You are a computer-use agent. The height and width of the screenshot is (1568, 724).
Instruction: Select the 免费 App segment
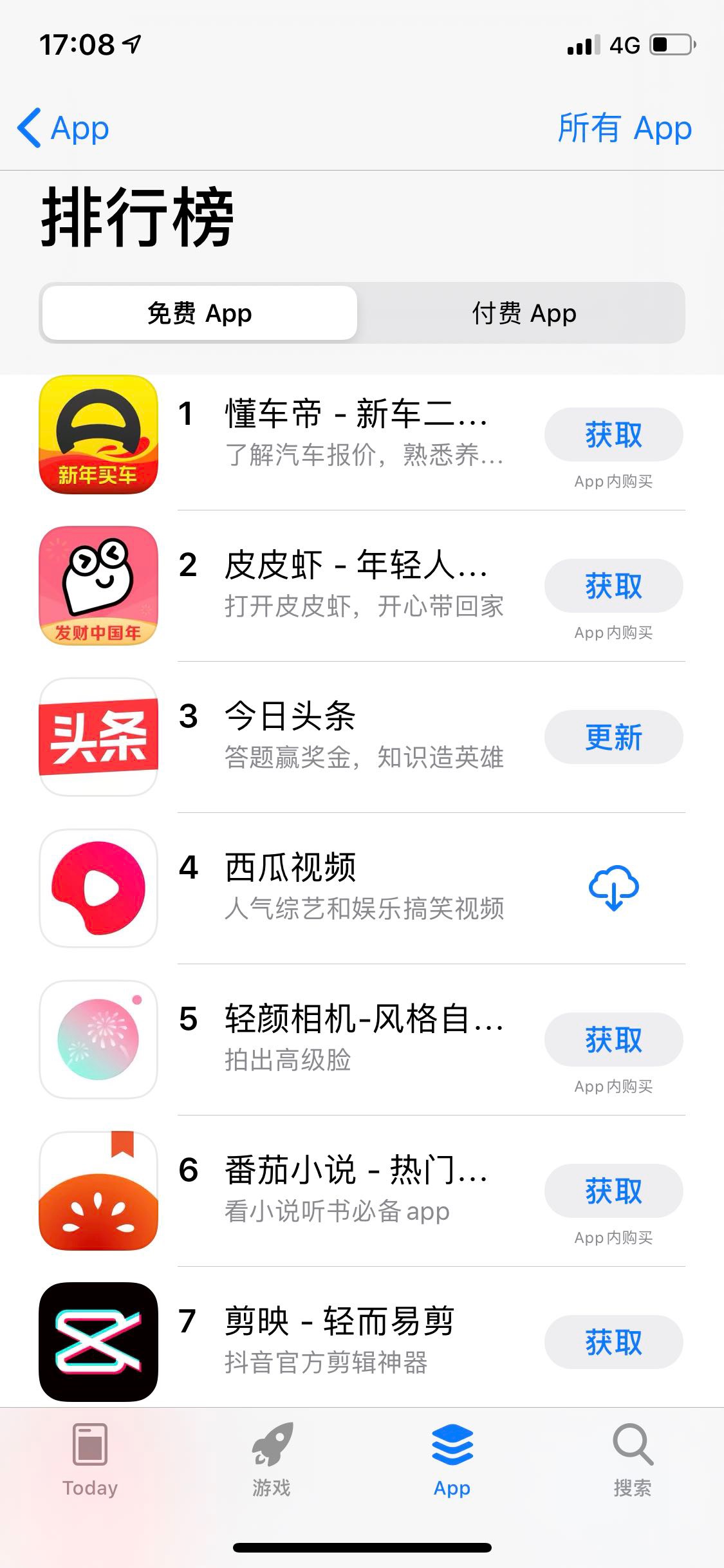tap(200, 313)
